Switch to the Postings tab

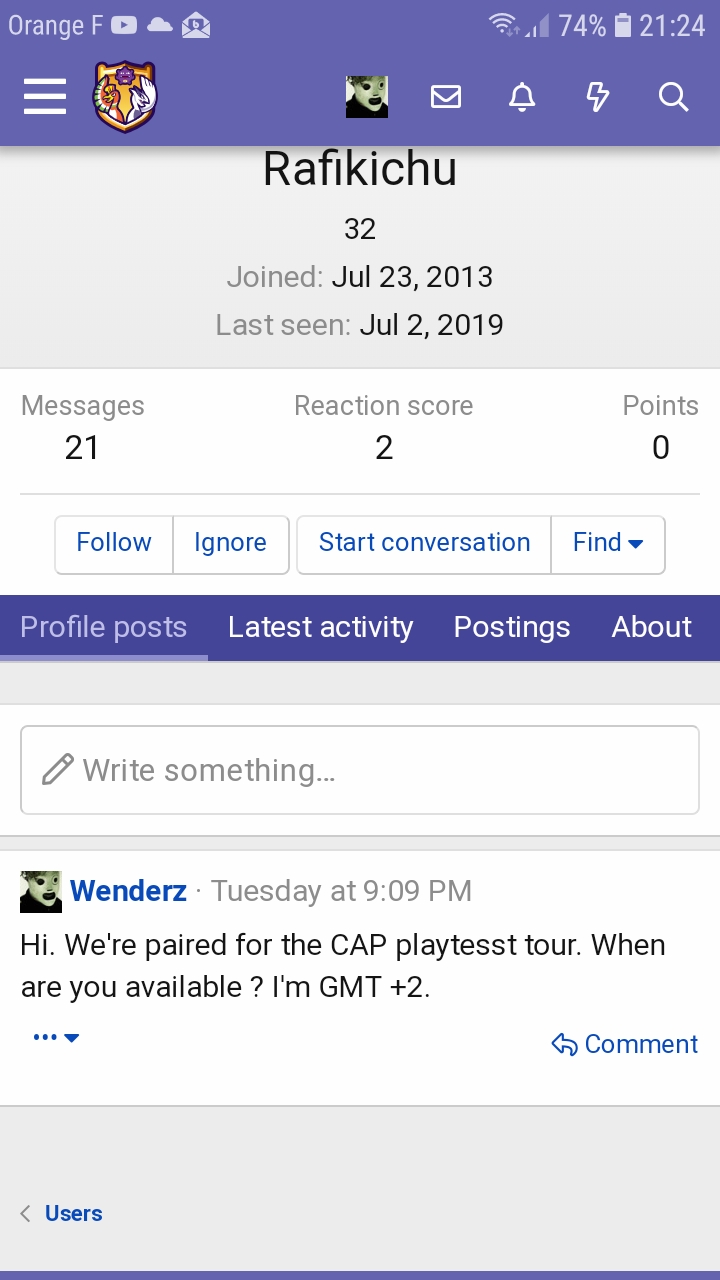tap(512, 627)
